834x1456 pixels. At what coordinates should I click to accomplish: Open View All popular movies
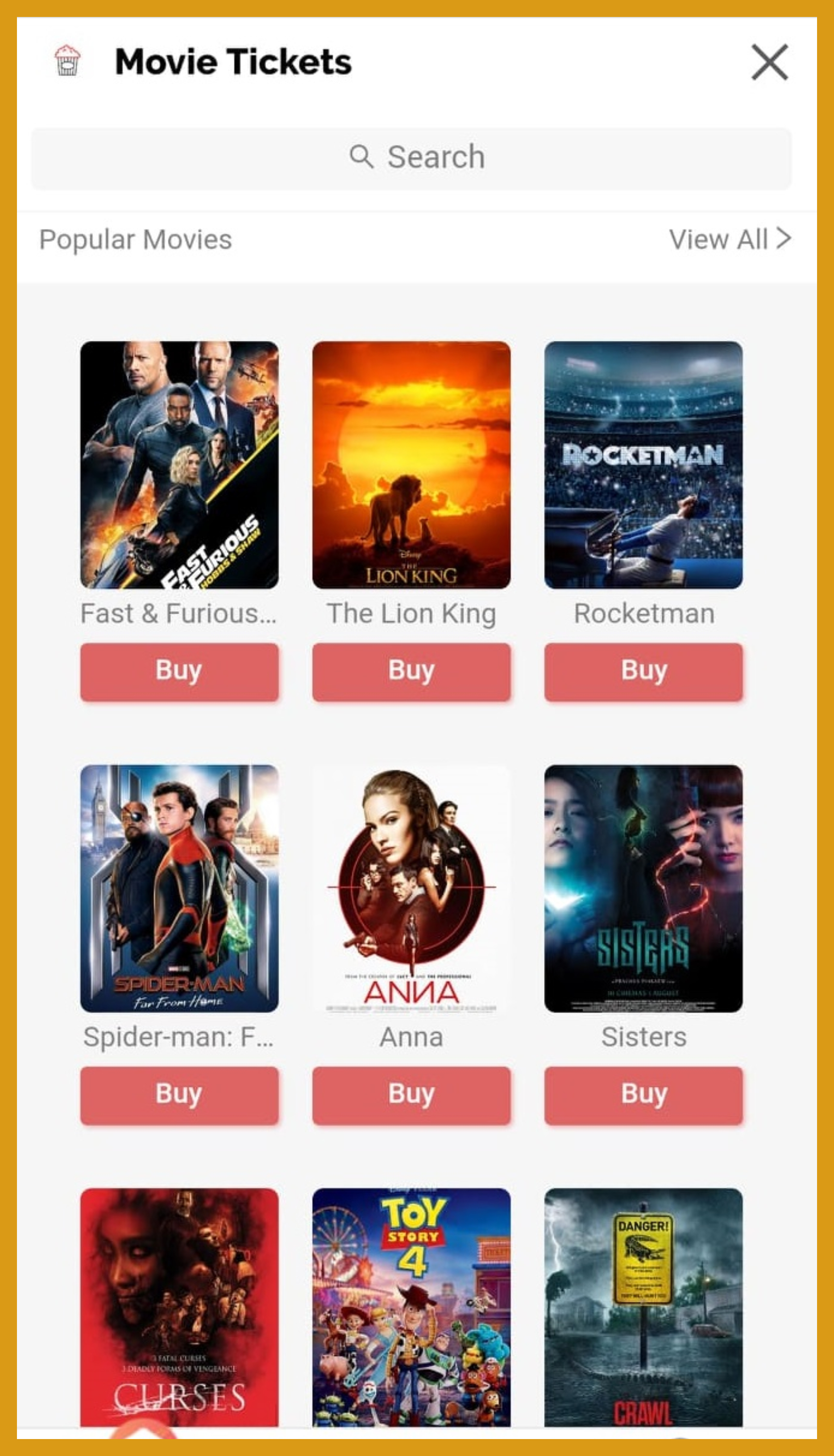730,240
